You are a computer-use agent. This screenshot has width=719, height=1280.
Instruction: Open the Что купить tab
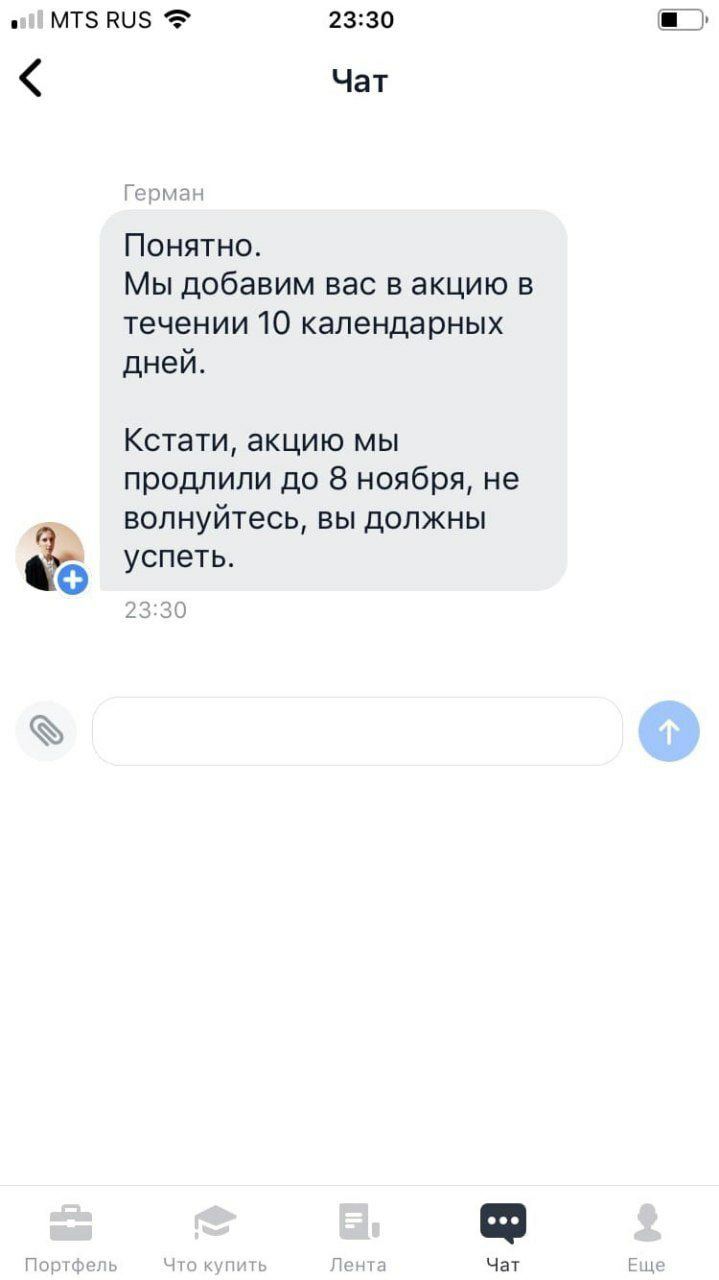tap(214, 1237)
